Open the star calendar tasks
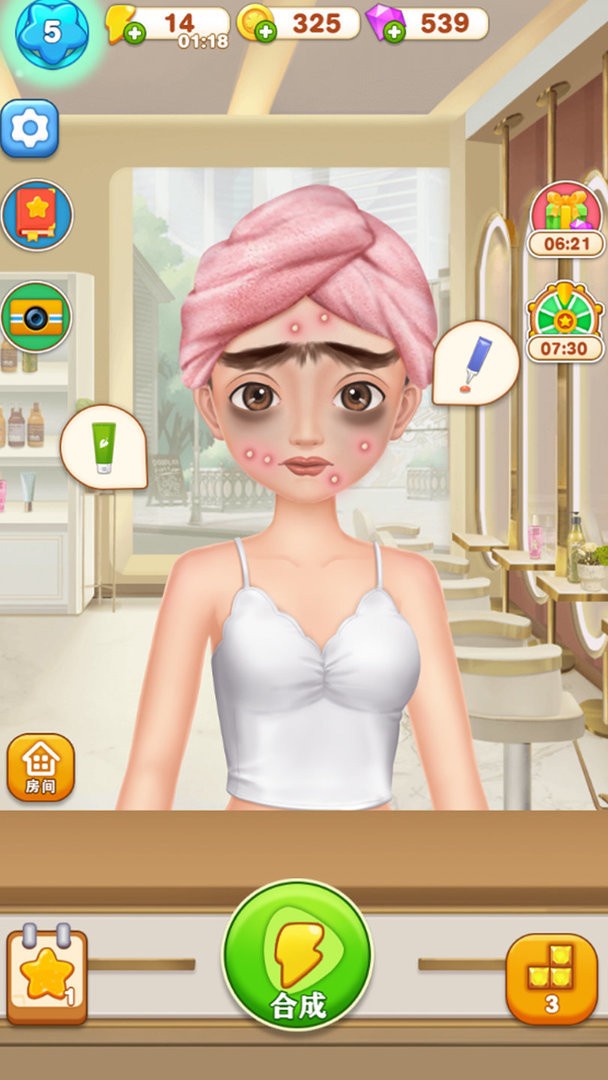 pos(47,976)
